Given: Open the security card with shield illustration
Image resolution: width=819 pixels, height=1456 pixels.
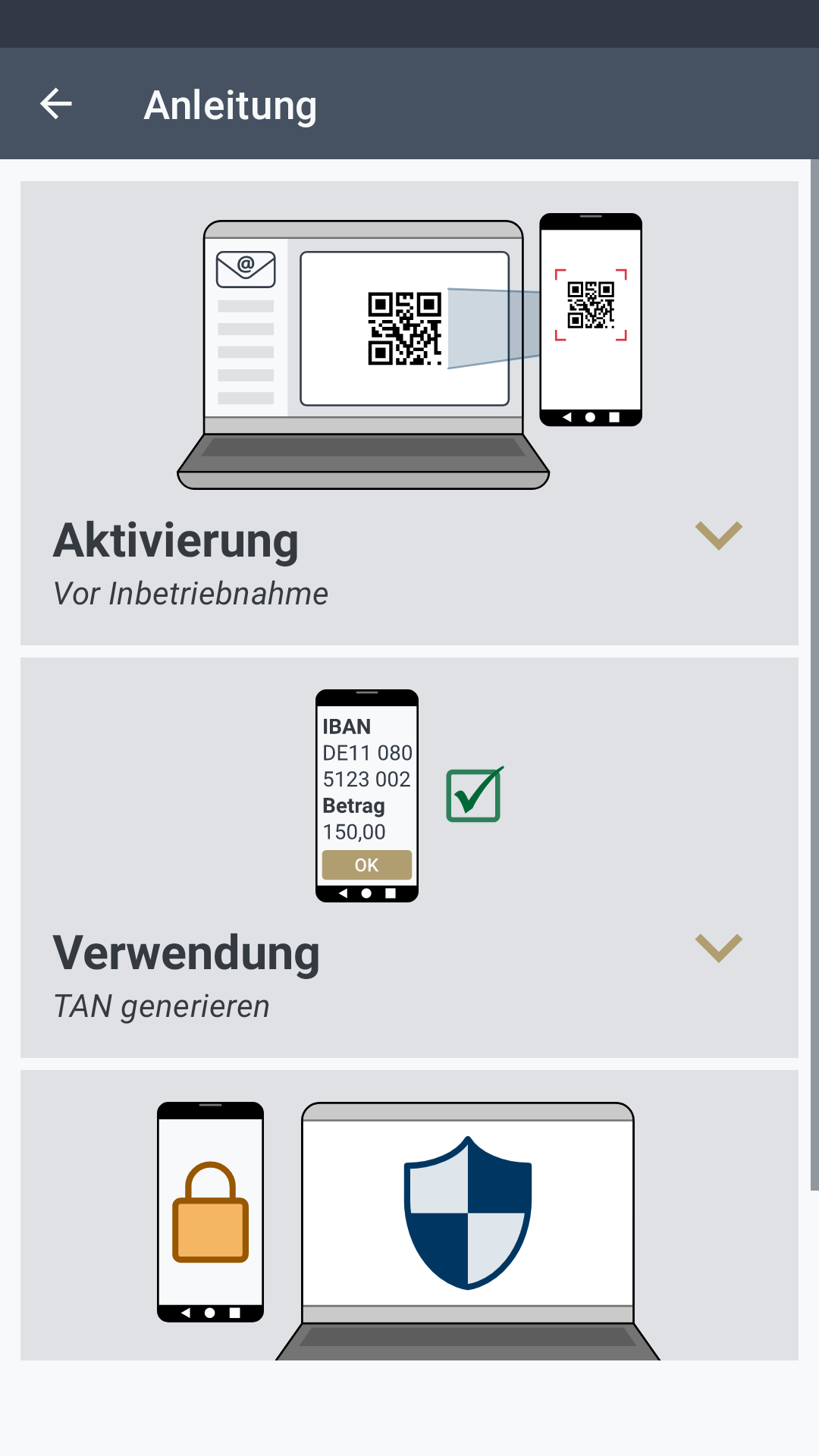Looking at the screenshot, I should coord(409,1215).
